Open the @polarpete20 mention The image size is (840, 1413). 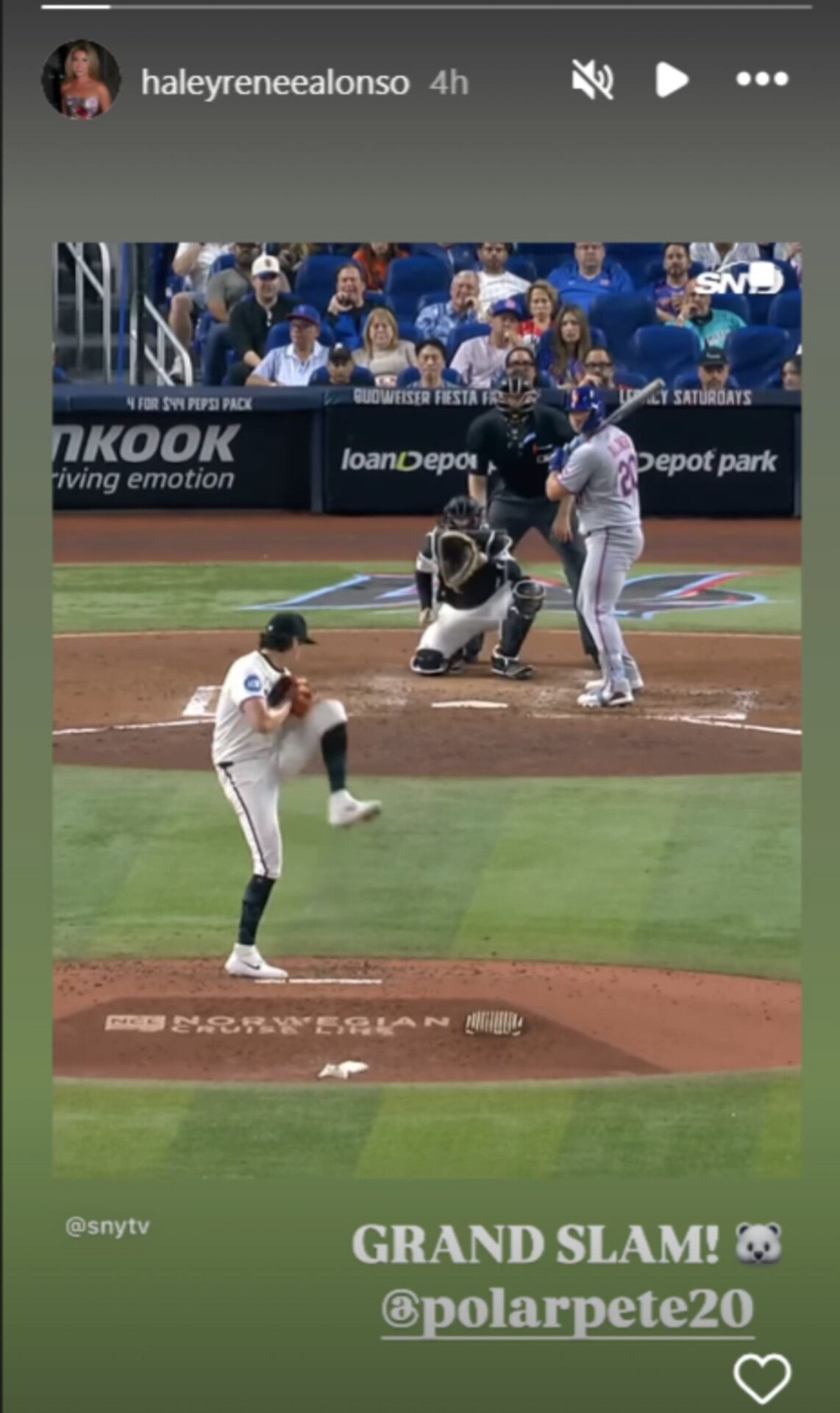point(568,1309)
